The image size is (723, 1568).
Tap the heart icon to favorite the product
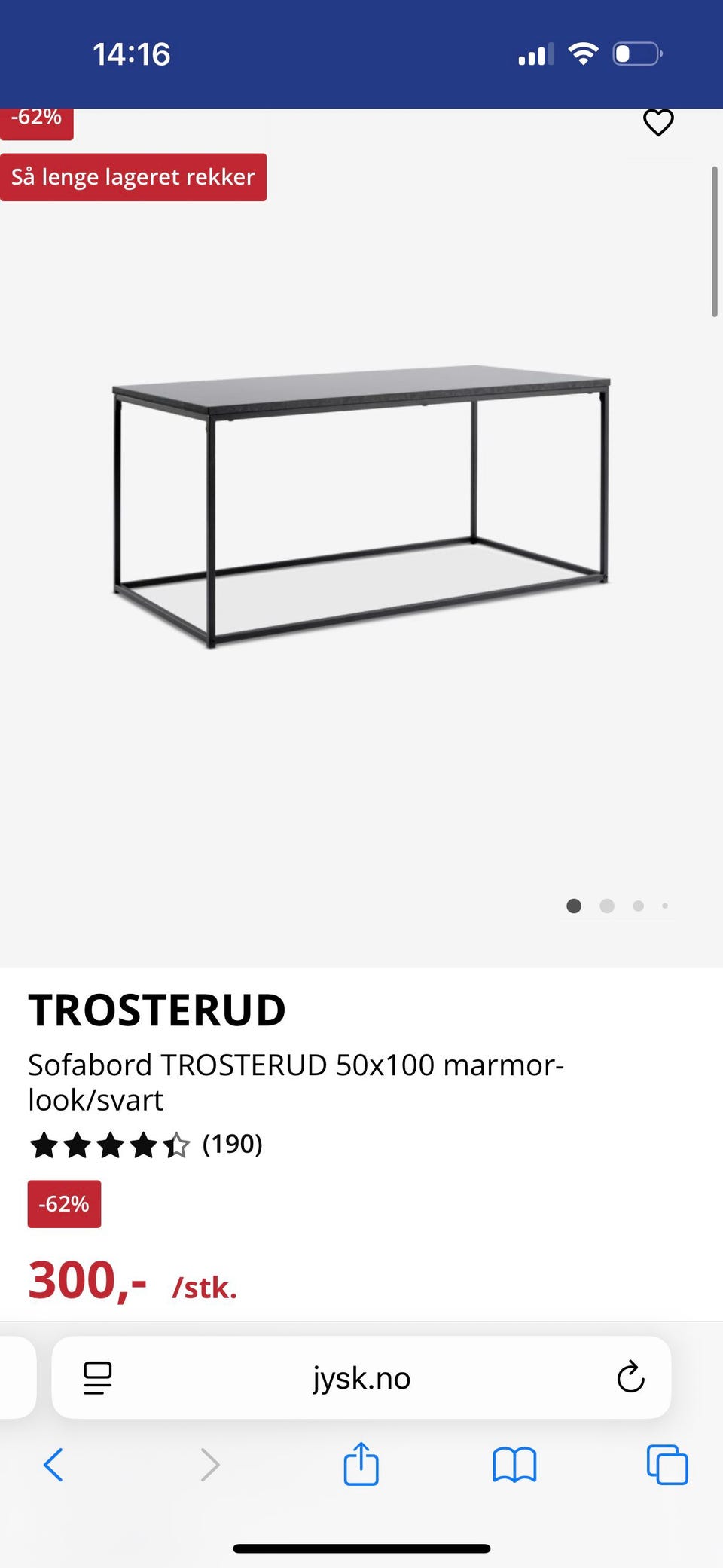658,123
